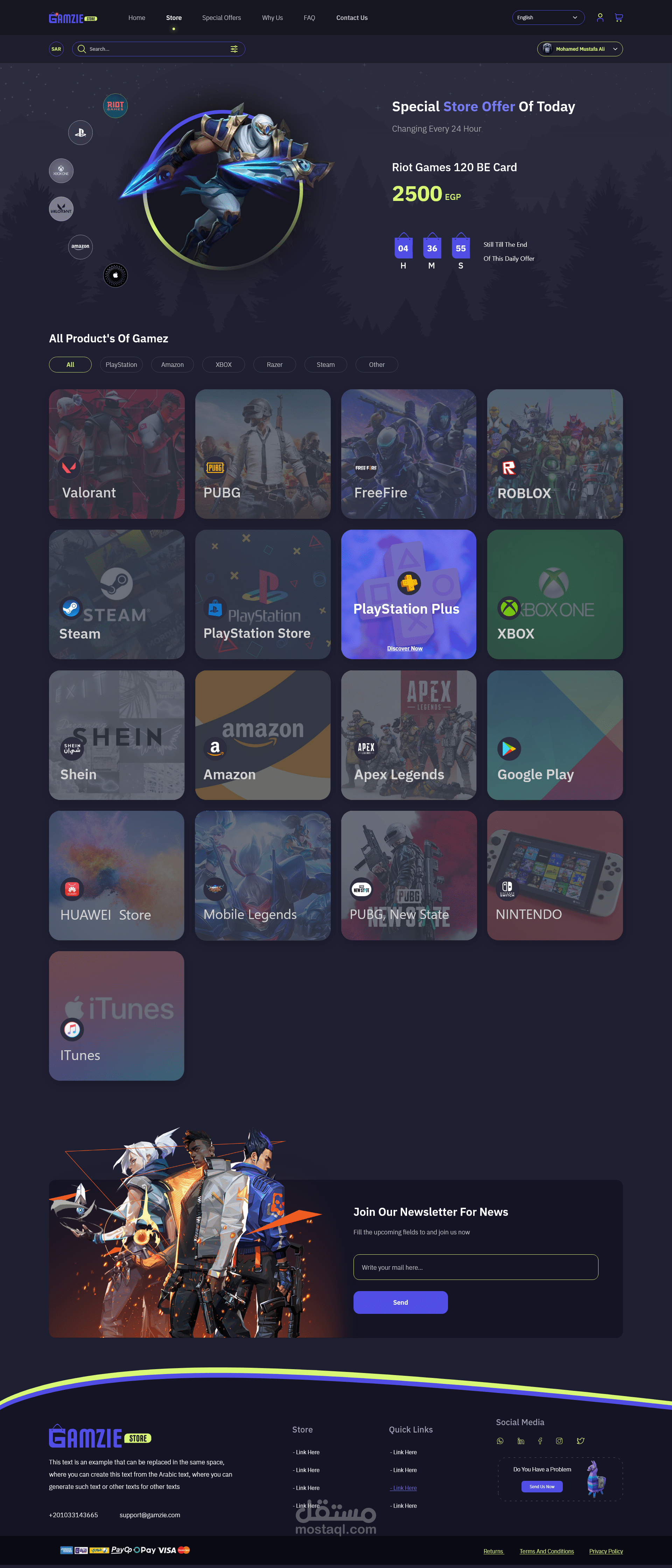This screenshot has height=1568, width=672.
Task: Expand Mohamed Mustafa Ali profile menu
Action: click(580, 49)
